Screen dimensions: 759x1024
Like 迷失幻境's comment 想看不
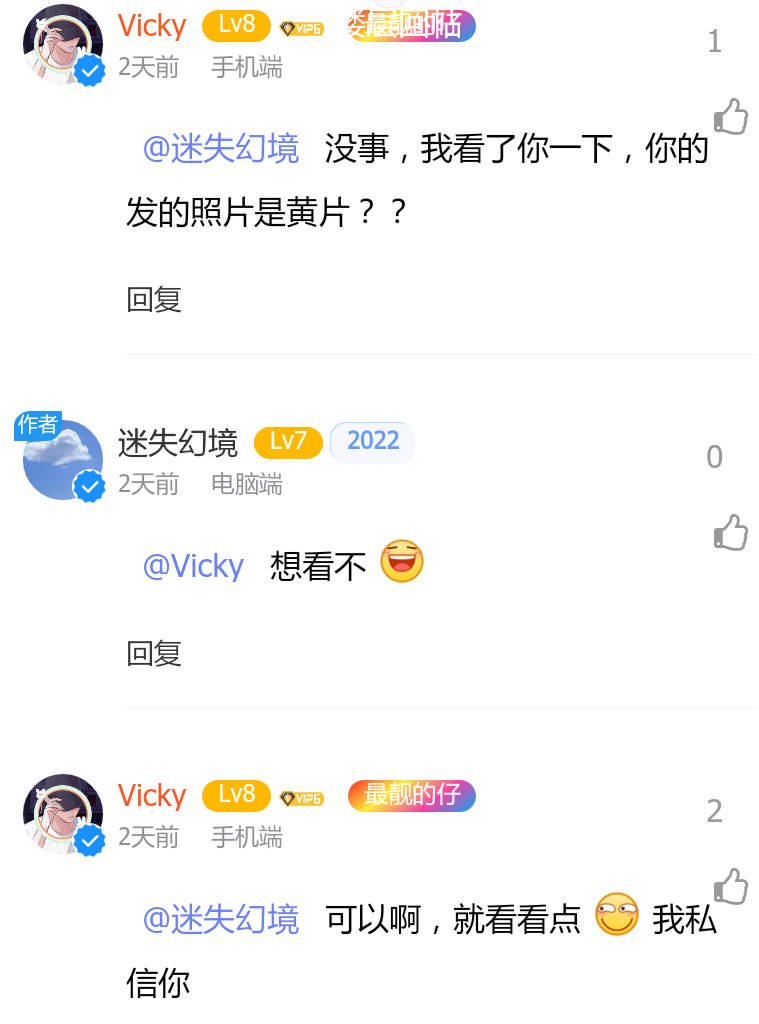pos(731,533)
